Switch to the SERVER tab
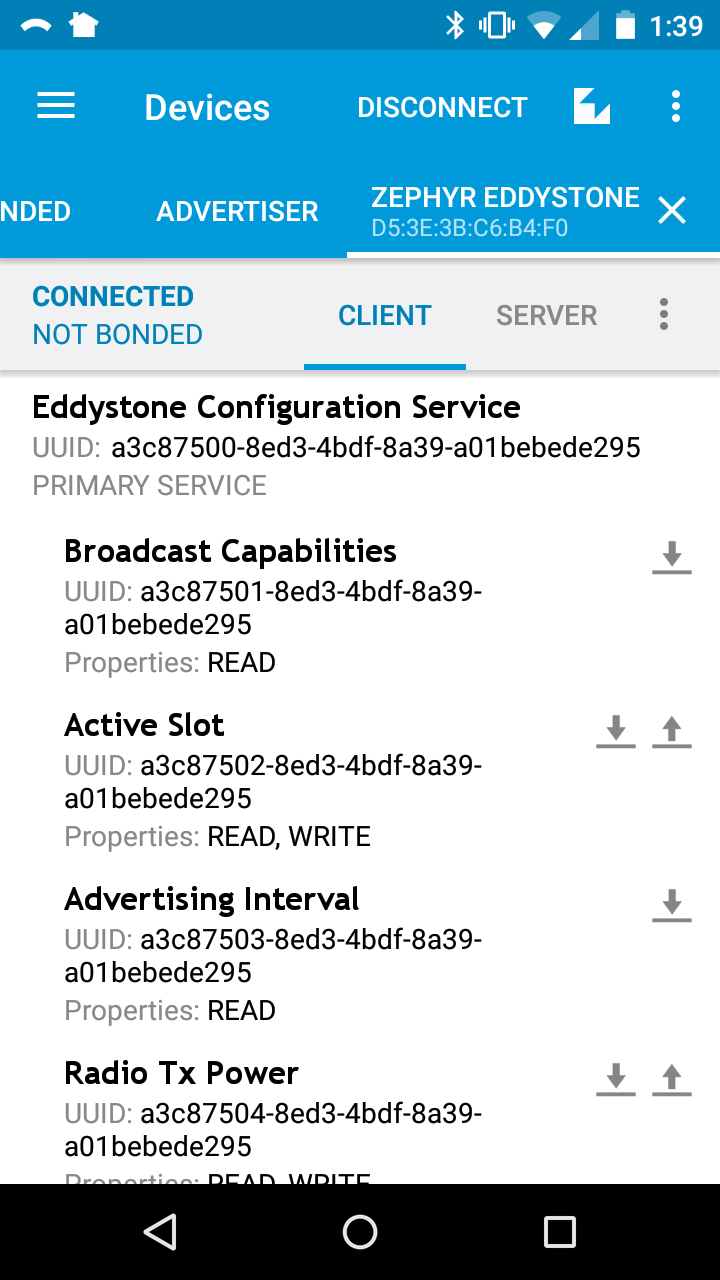The height and width of the screenshot is (1280, 720). [546, 314]
